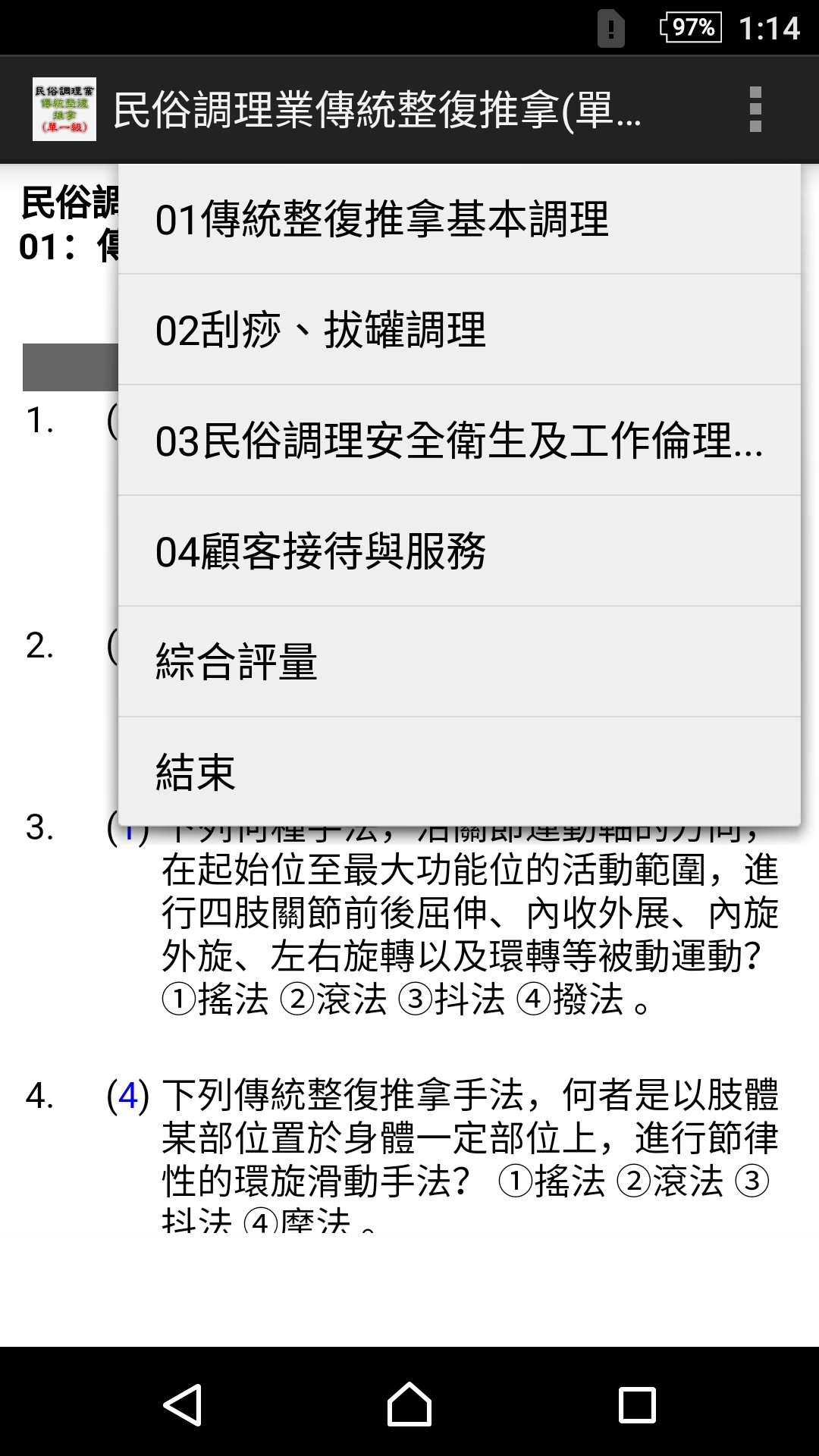Image resolution: width=819 pixels, height=1456 pixels.
Task: Choose 03民俗調理安全衛生及工作倫理 from the menu
Action: pyautogui.click(x=459, y=441)
